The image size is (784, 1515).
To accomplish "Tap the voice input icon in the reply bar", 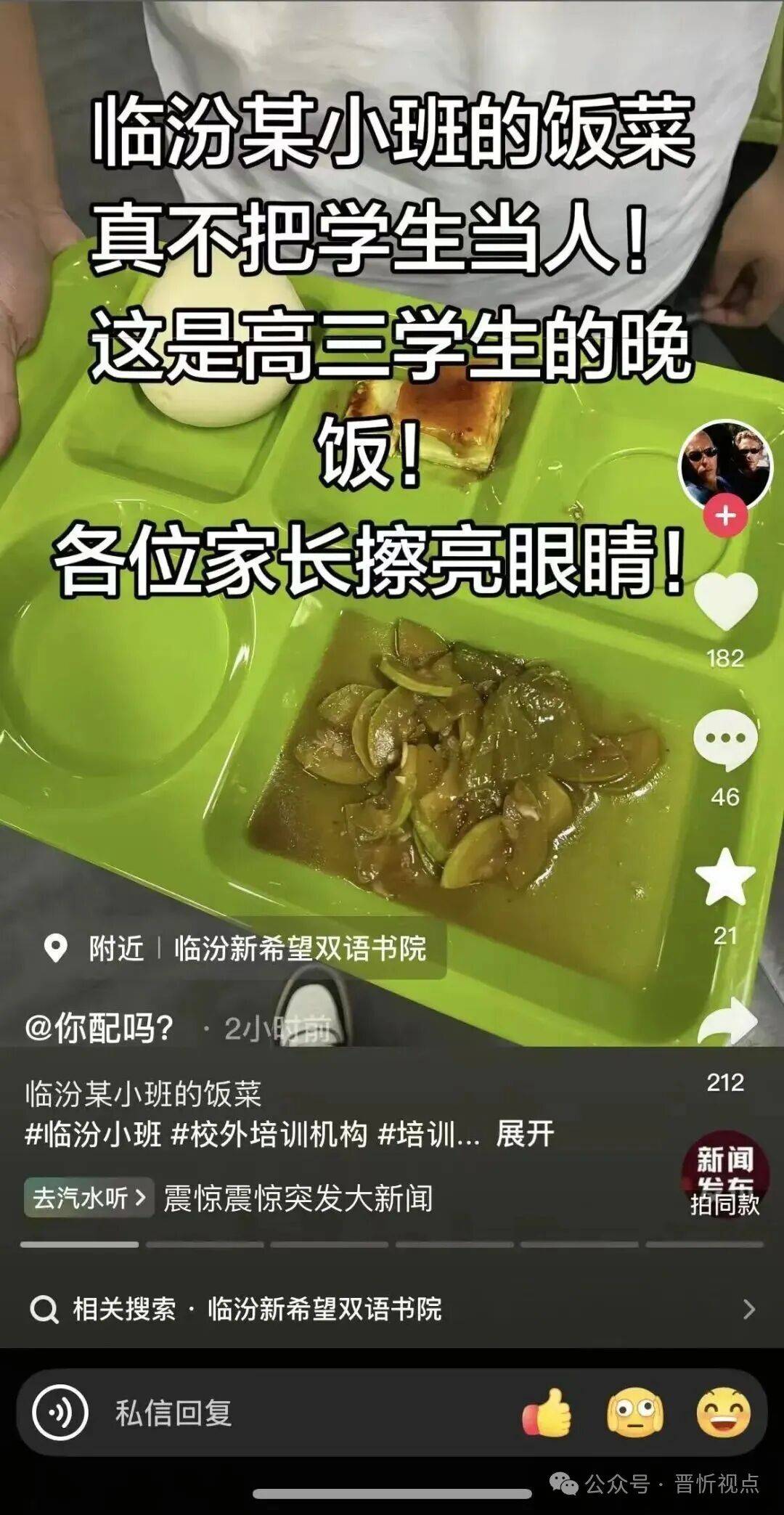I will tap(60, 1413).
